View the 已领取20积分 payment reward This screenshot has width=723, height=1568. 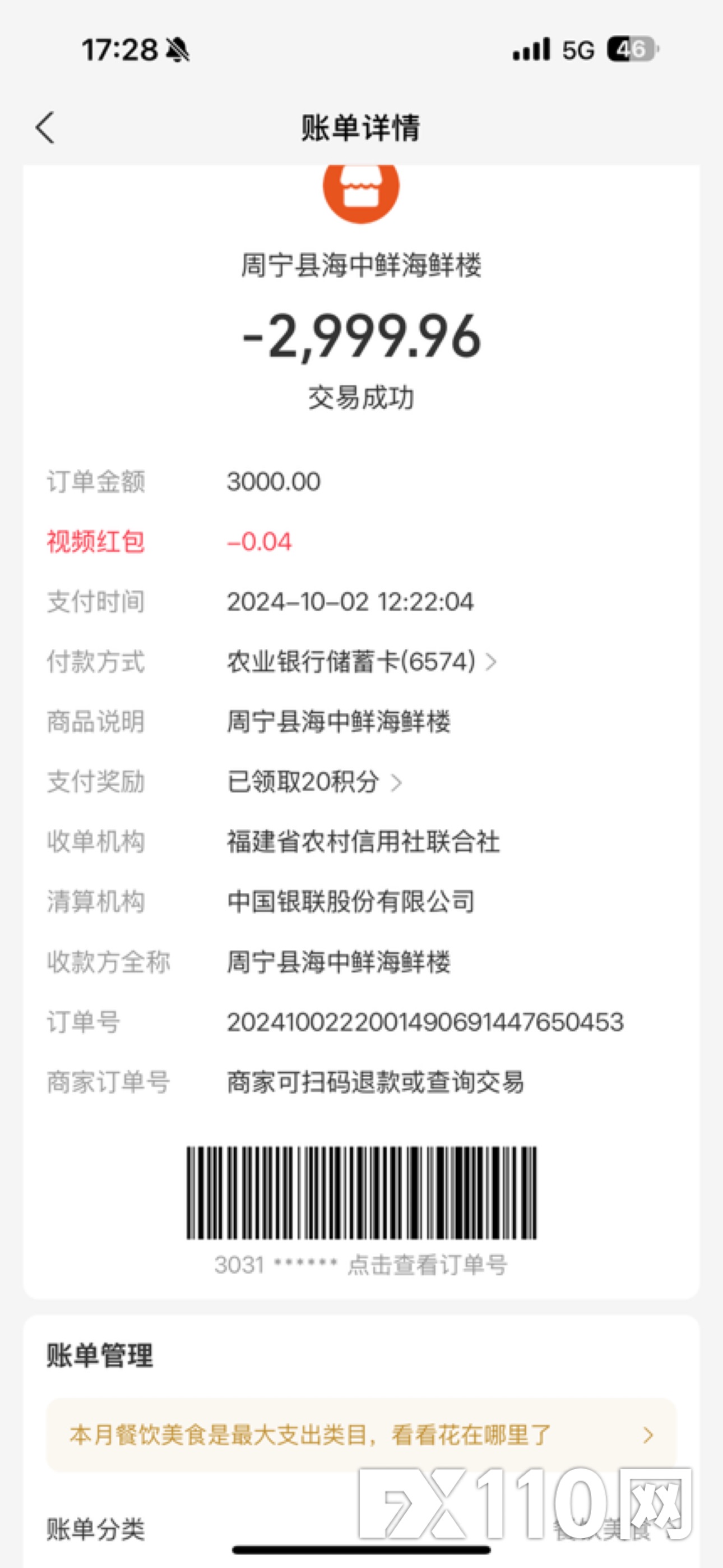click(x=314, y=782)
